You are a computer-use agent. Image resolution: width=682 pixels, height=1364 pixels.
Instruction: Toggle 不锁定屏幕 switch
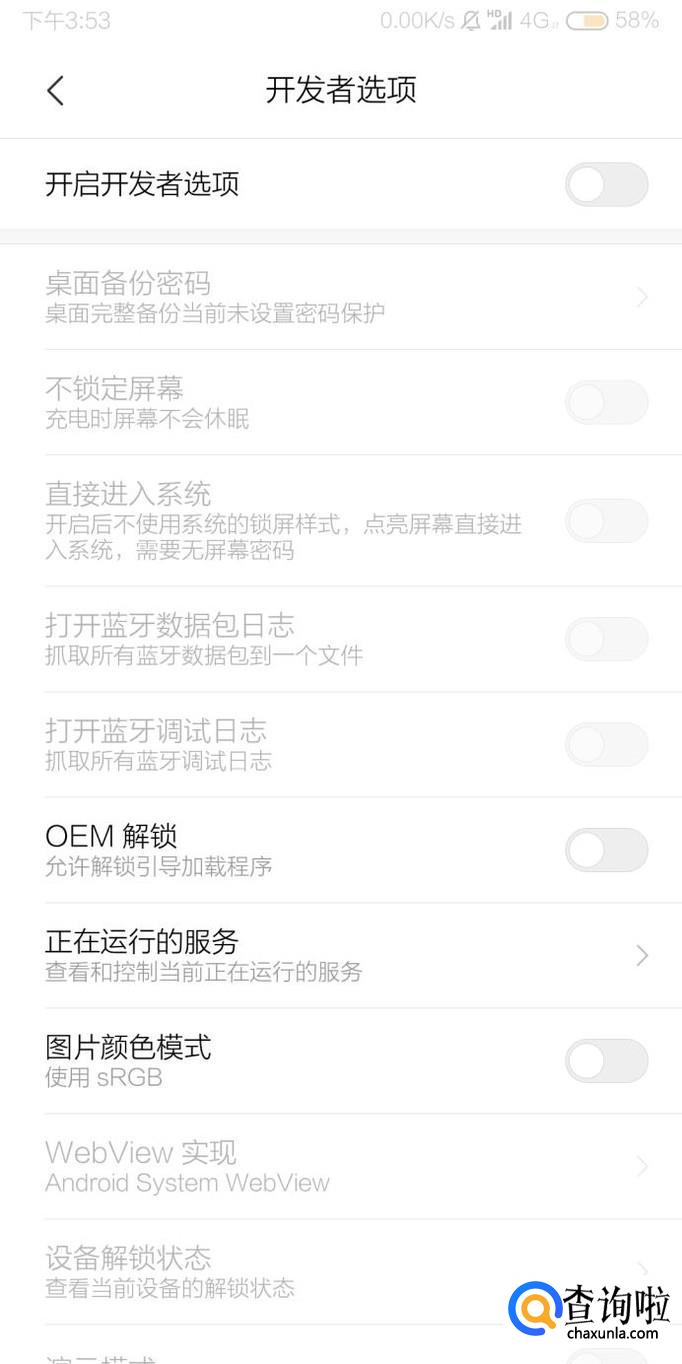click(606, 402)
